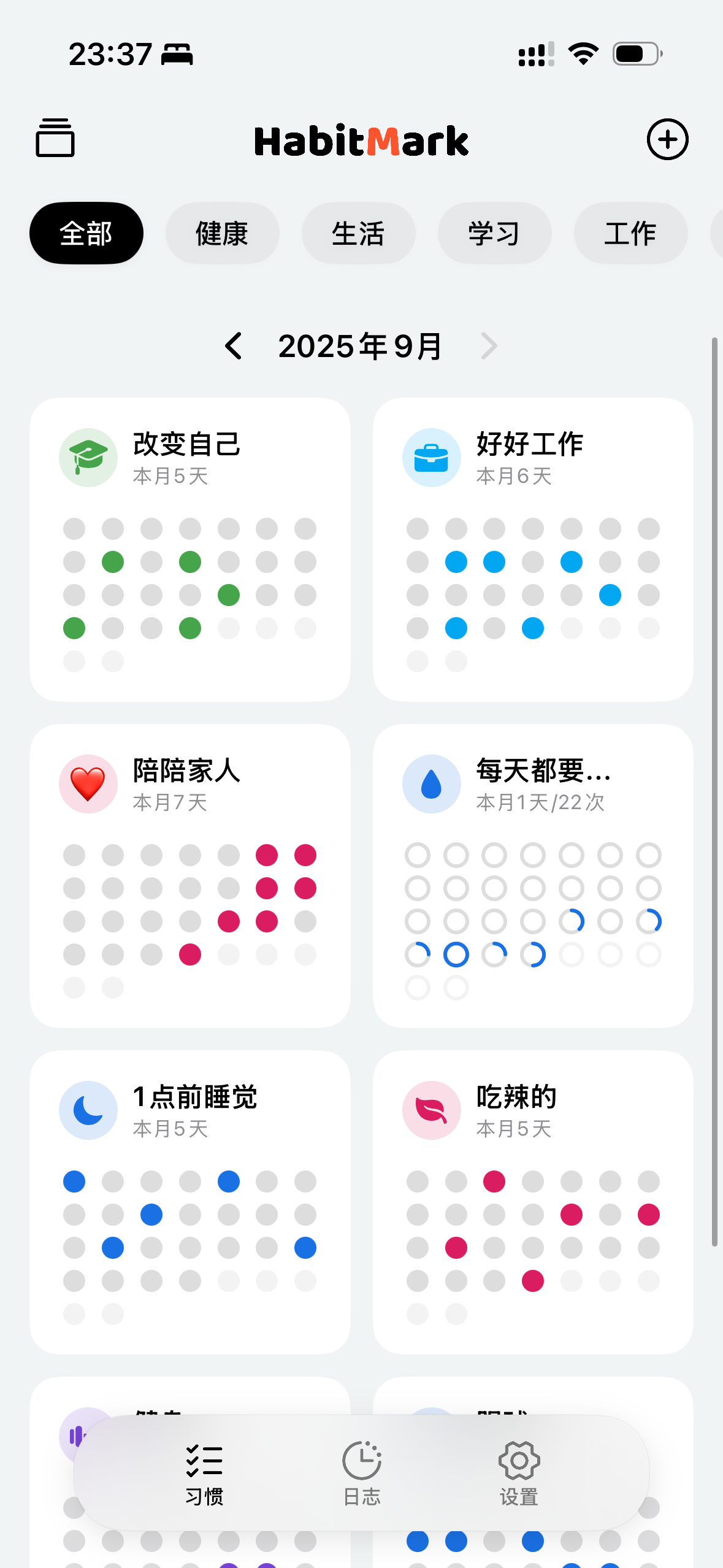Tap a progress ring on 每天都要 card
723x1568 pixels.
tap(456, 954)
